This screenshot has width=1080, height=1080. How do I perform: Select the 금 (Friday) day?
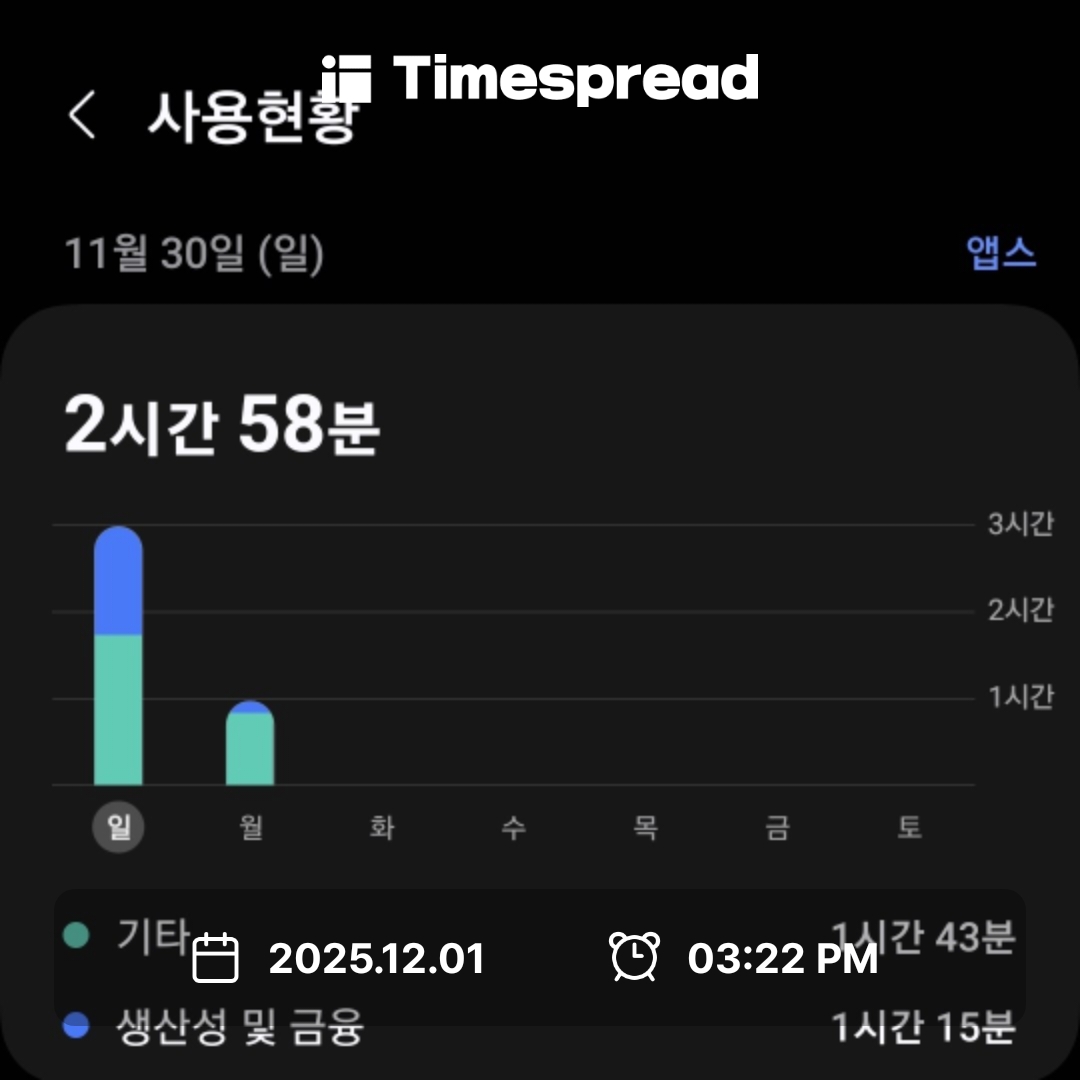point(777,828)
